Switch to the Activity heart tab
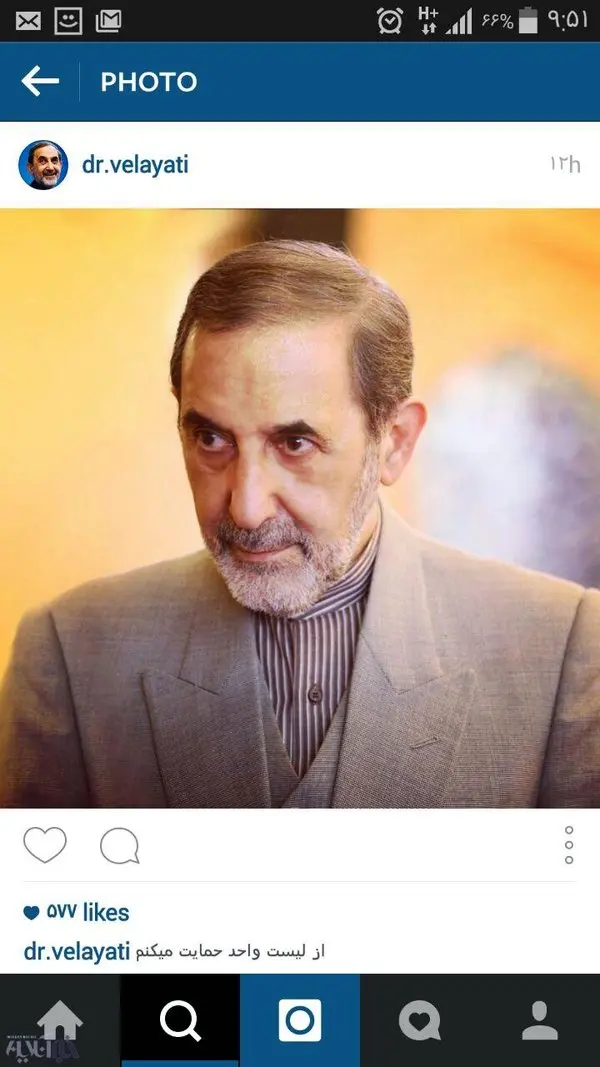This screenshot has height=1067, width=600. (x=420, y=1020)
